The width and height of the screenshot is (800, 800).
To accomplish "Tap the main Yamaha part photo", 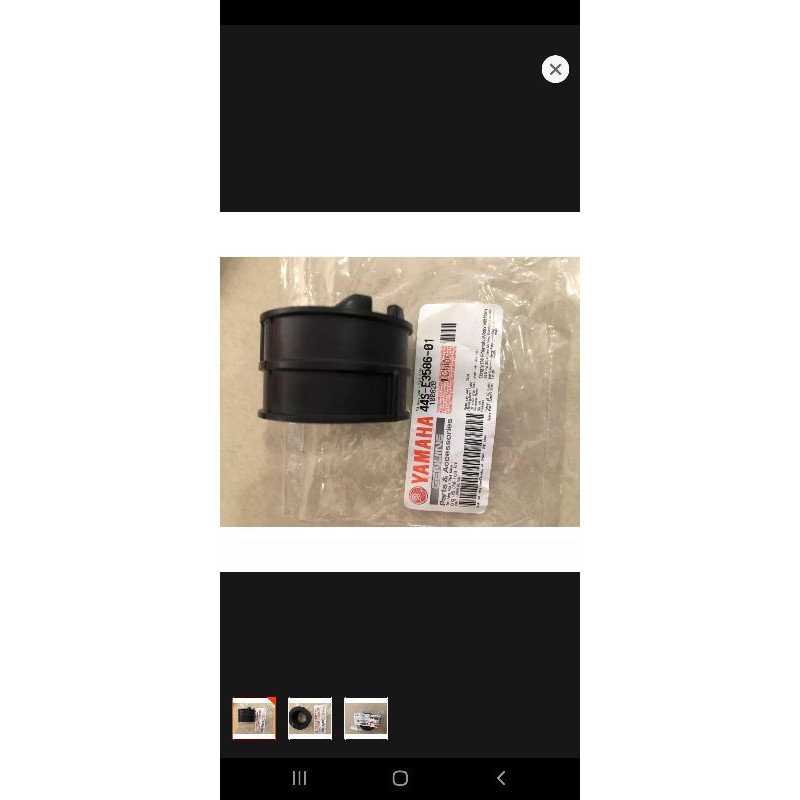I will (x=399, y=391).
